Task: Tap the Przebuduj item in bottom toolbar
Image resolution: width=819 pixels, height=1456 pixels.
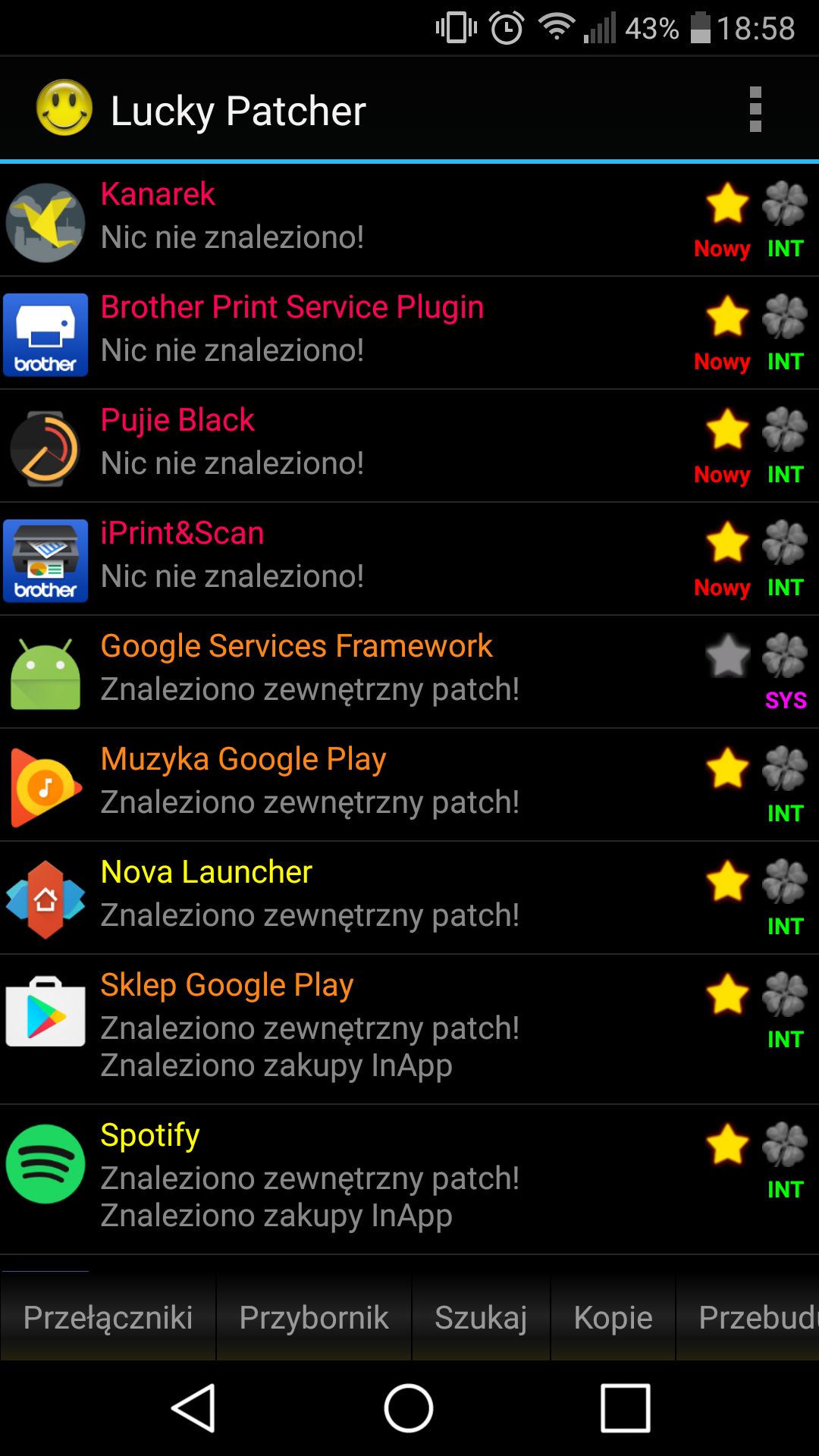Action: click(748, 1317)
